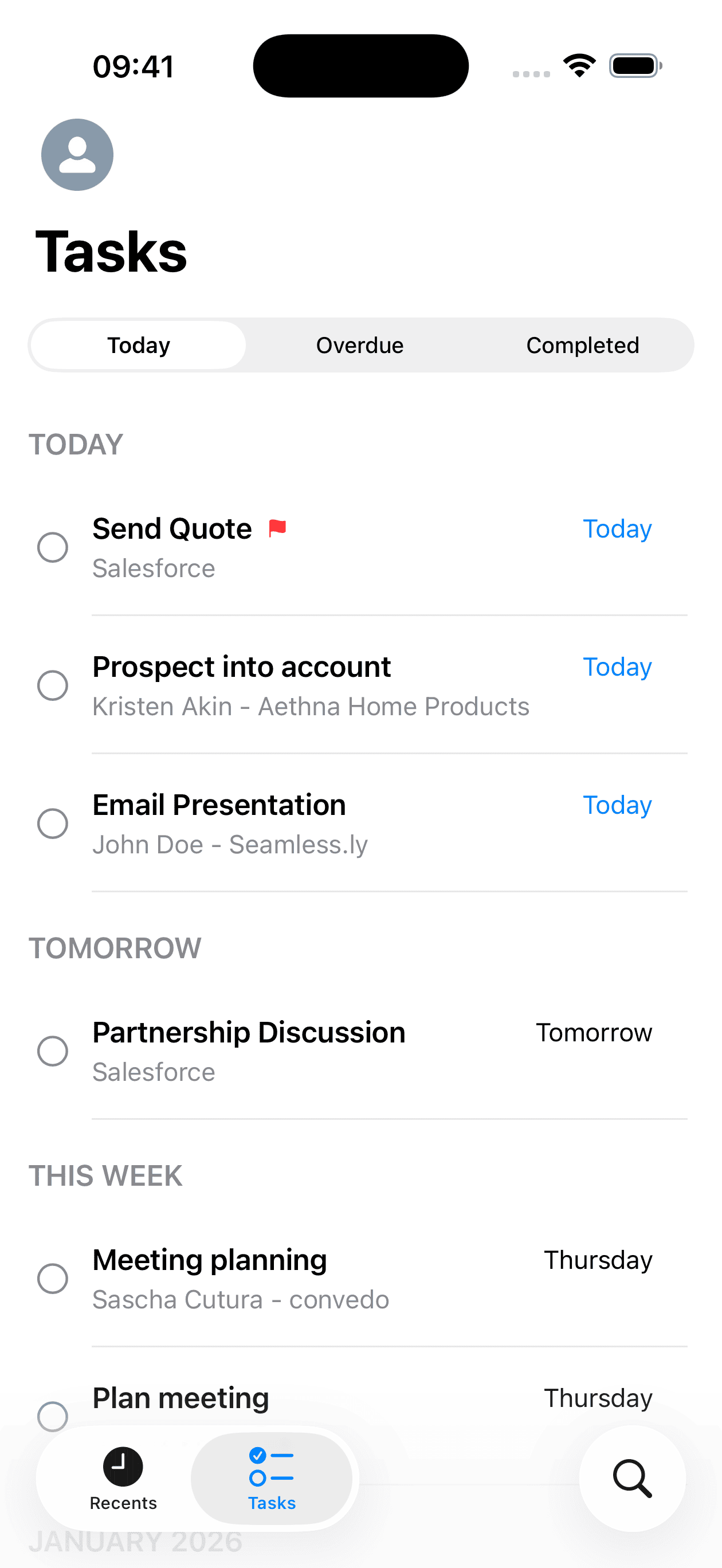
Task: Check off Prospect into account
Action: click(x=53, y=685)
